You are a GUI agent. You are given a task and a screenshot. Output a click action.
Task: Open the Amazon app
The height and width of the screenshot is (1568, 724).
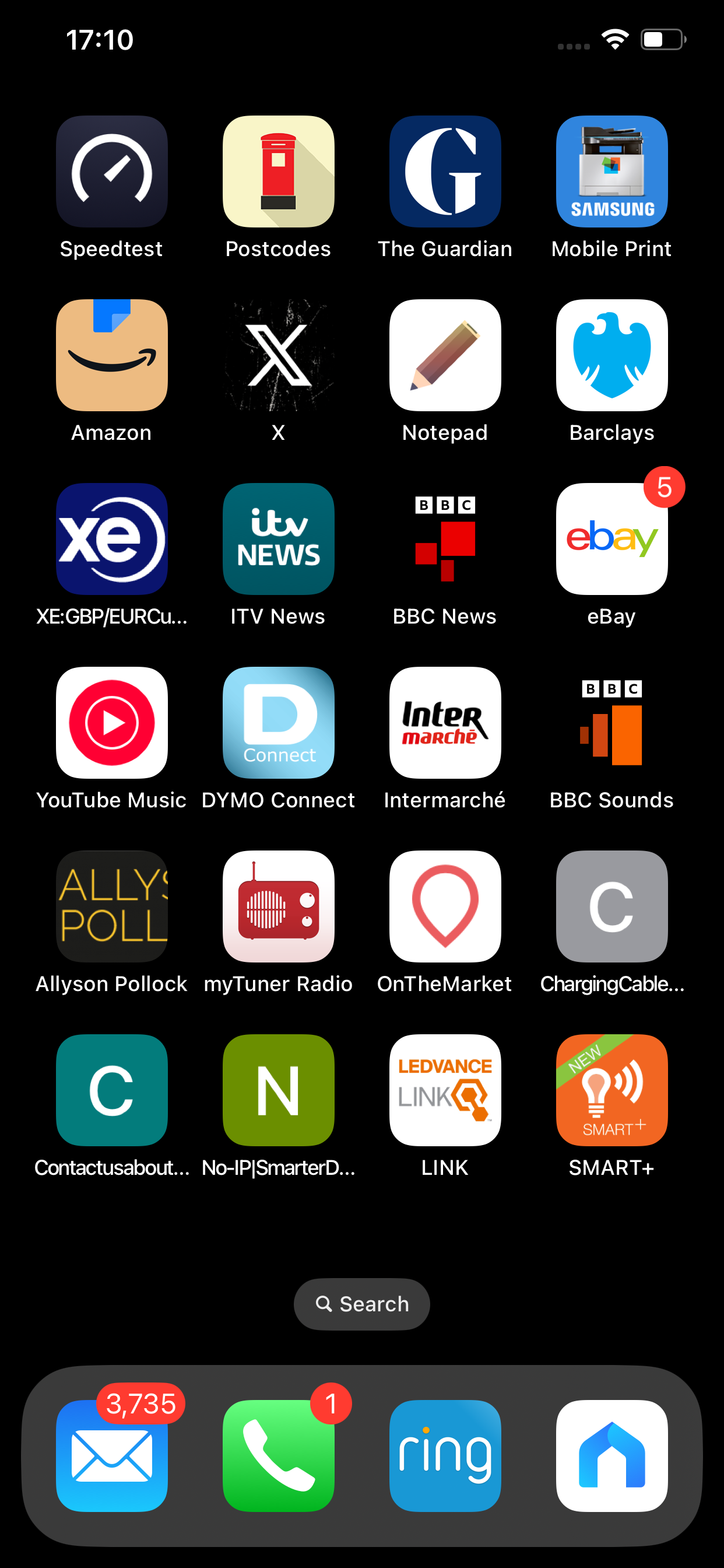pyautogui.click(x=111, y=355)
